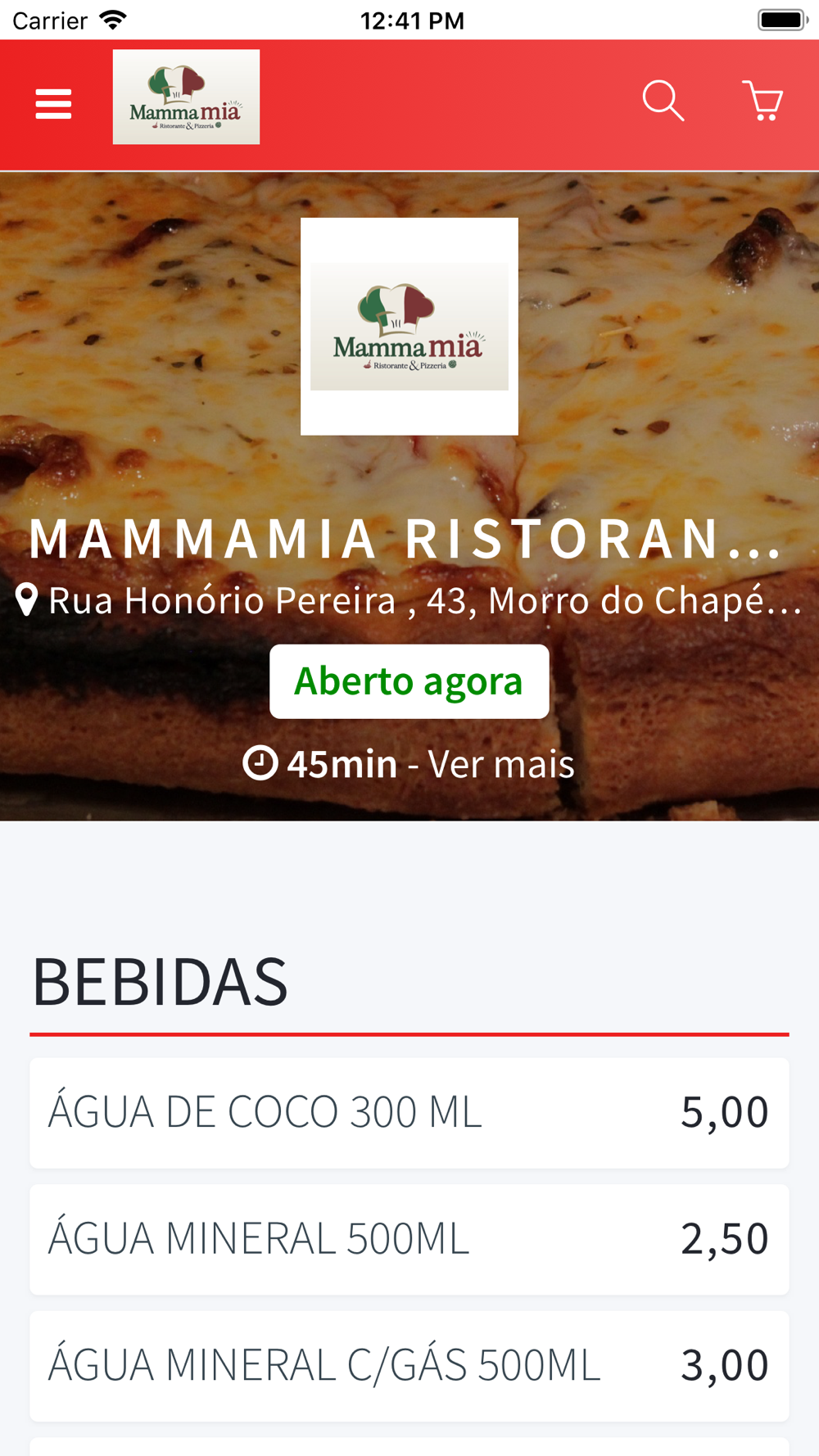Choose Água Mineral C/Gás 500ML
Viewport: 819px width, 1456px height.
(409, 1366)
